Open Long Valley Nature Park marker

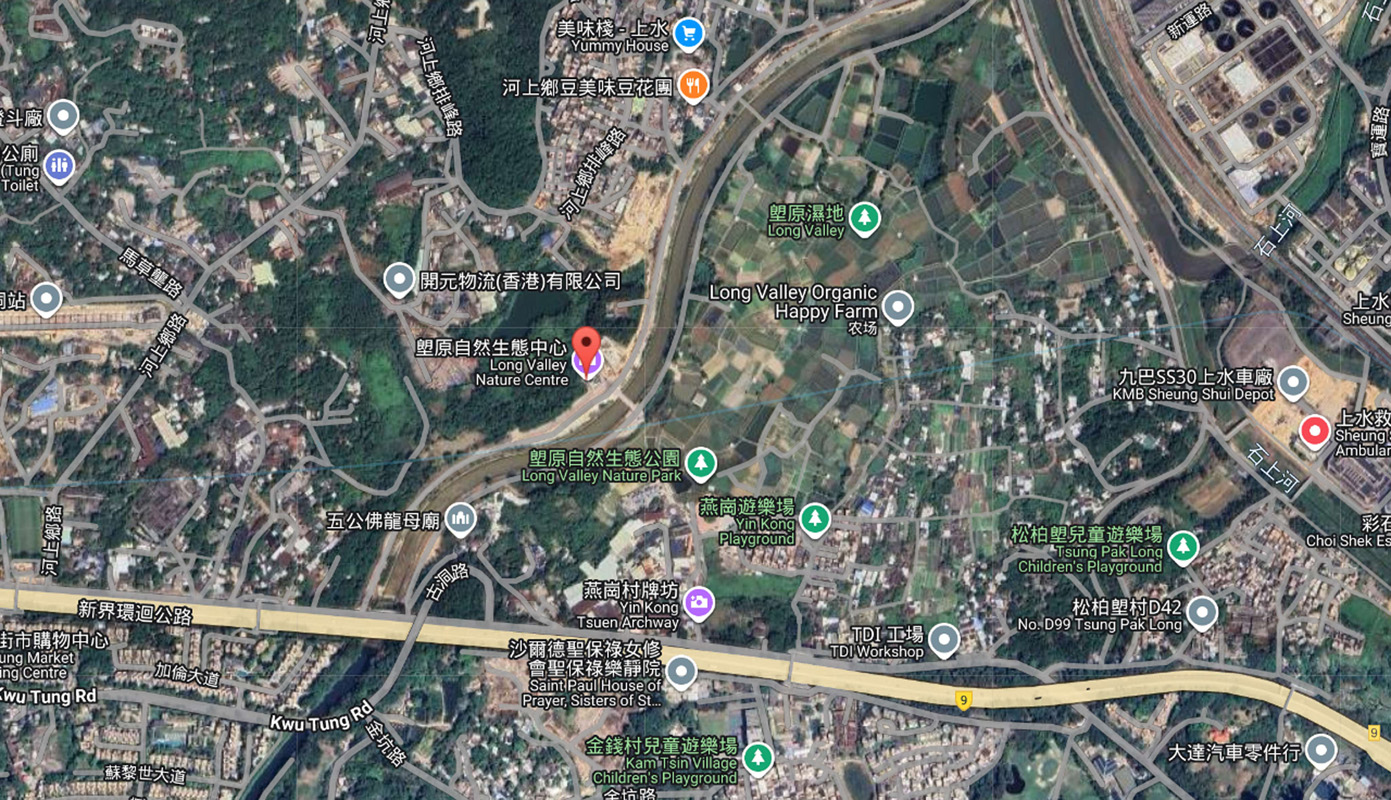[x=701, y=463]
